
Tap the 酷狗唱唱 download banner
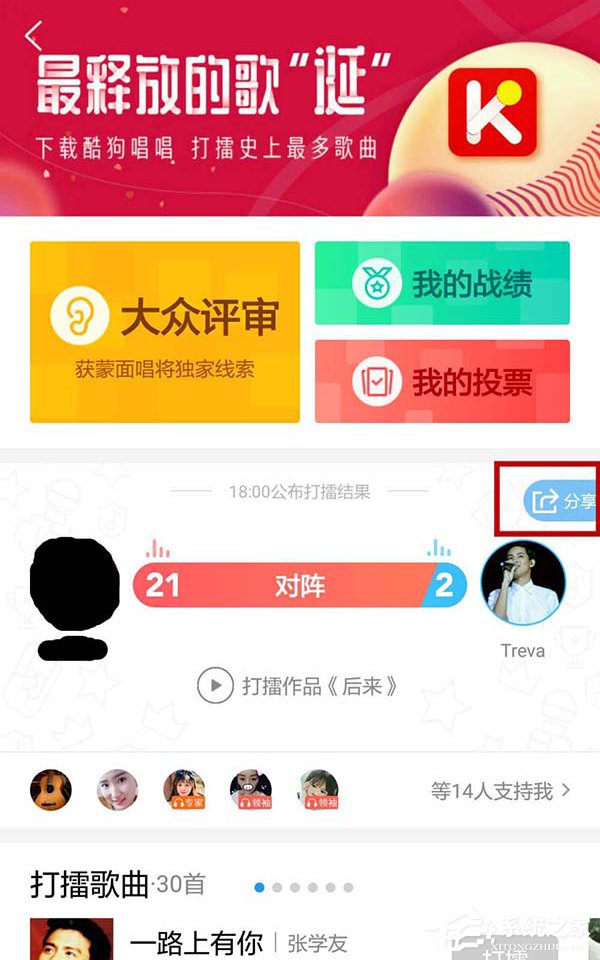(x=300, y=110)
